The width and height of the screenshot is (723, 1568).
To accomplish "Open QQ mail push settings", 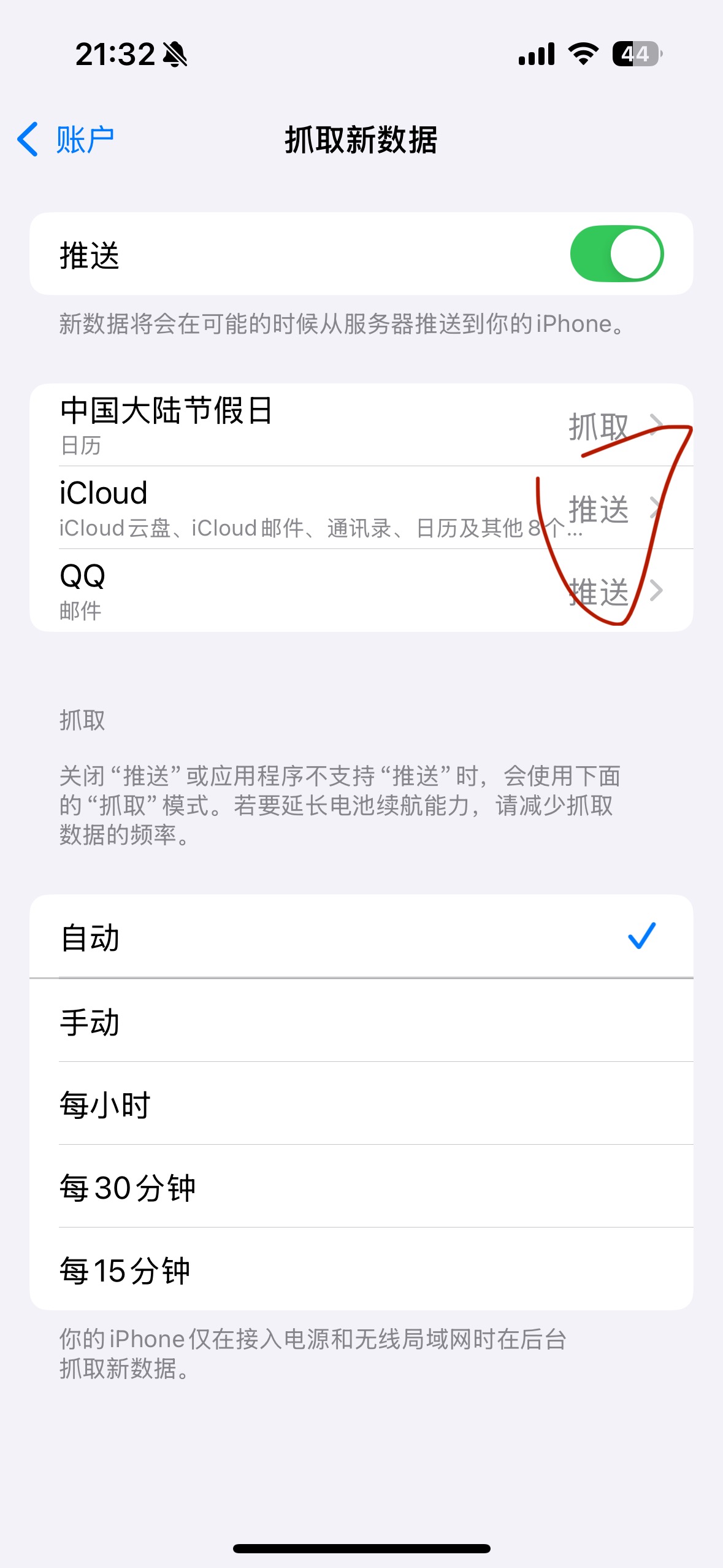I will tap(361, 591).
